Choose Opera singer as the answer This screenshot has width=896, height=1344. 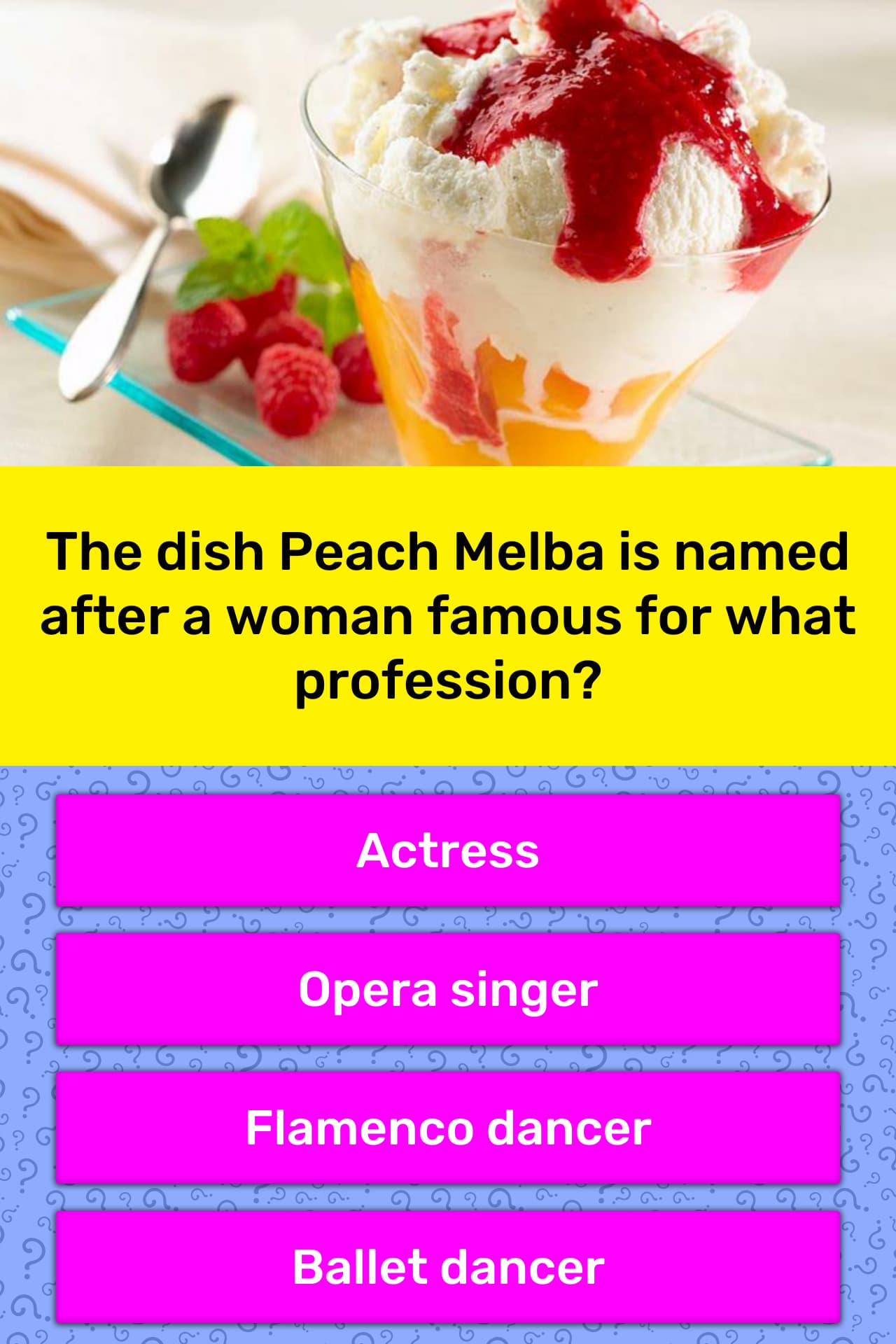point(448,989)
